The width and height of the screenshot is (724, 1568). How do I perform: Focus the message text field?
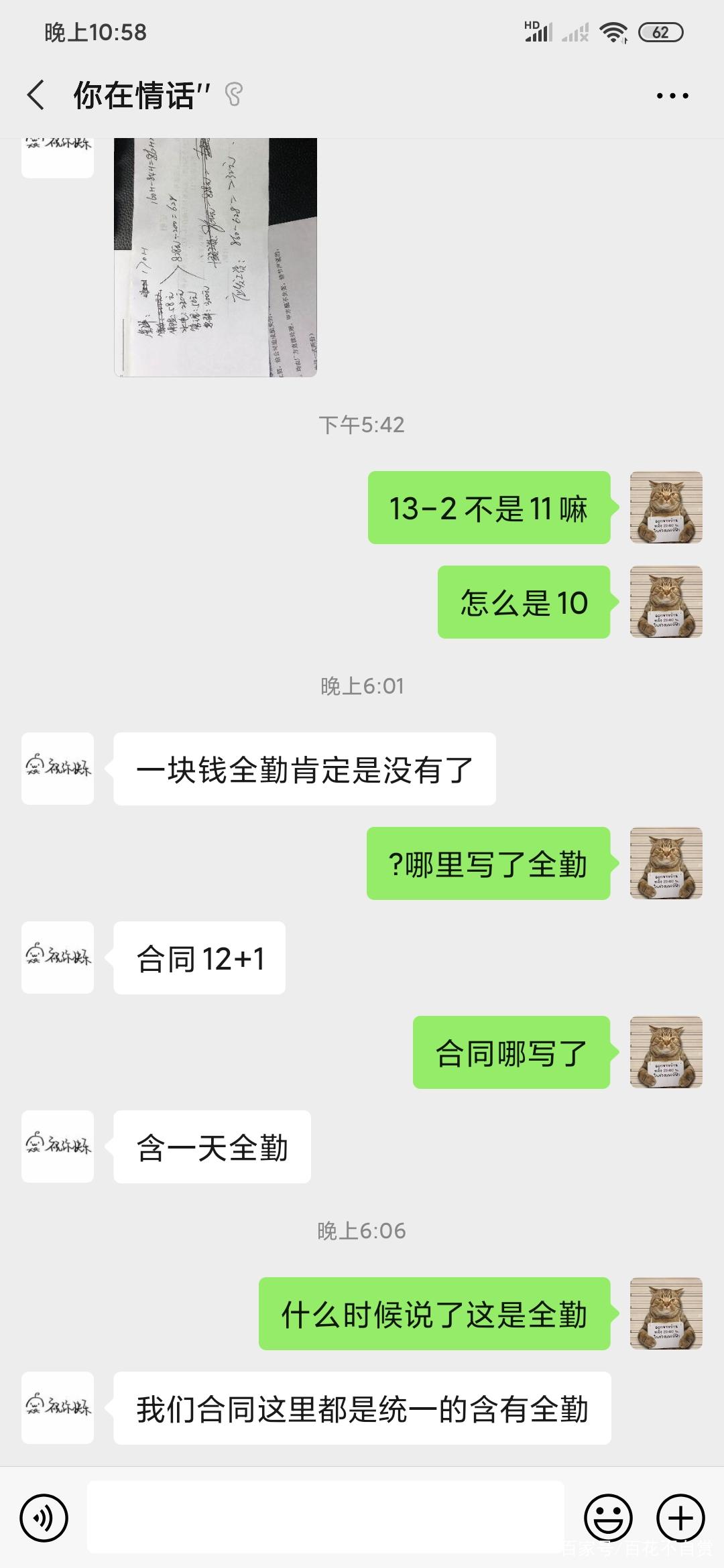(325, 1517)
